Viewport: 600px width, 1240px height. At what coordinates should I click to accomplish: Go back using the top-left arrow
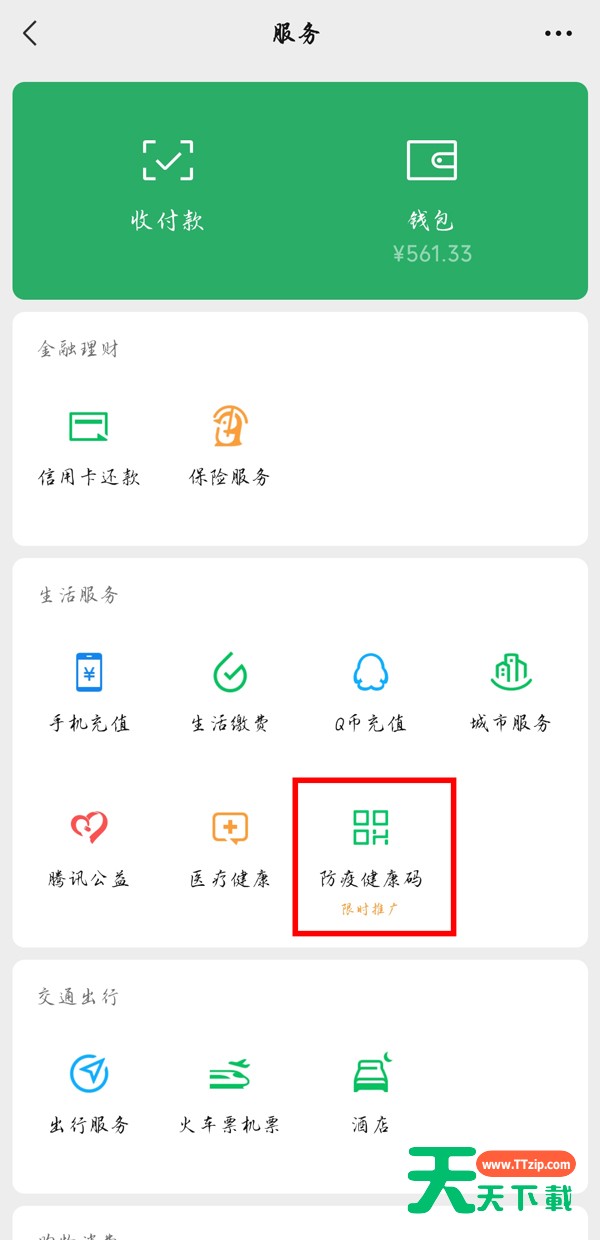coord(30,33)
